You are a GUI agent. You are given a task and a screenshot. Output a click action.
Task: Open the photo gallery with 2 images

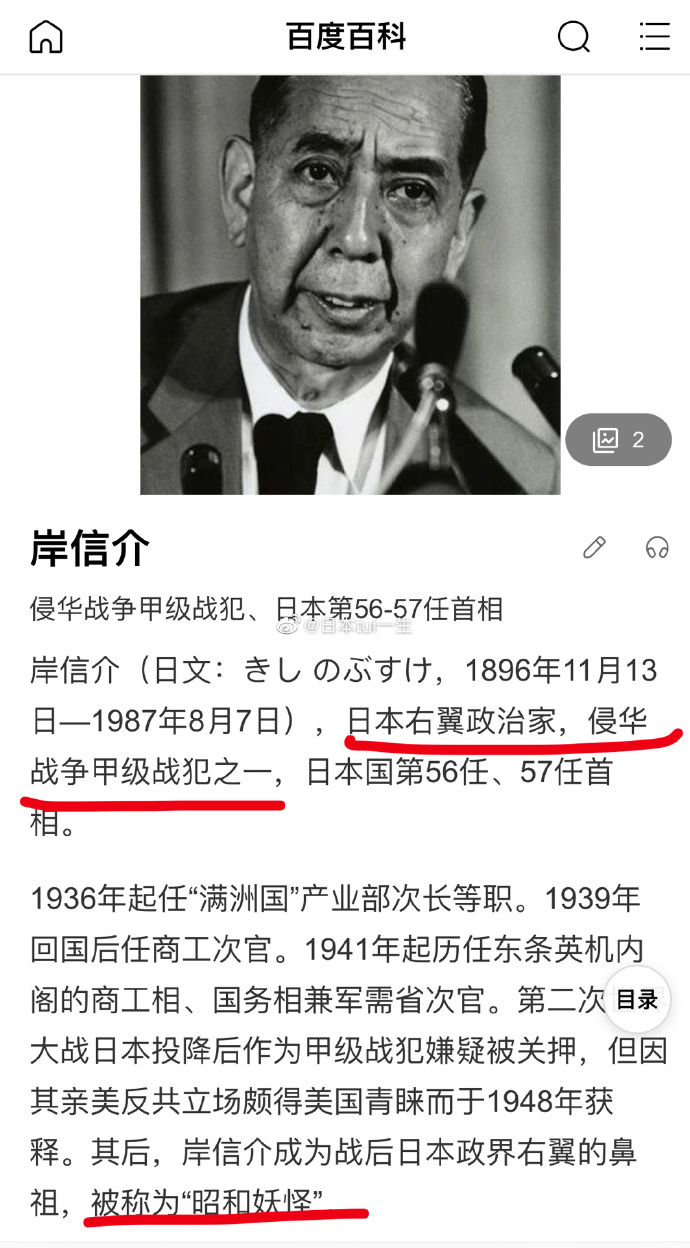[x=618, y=440]
